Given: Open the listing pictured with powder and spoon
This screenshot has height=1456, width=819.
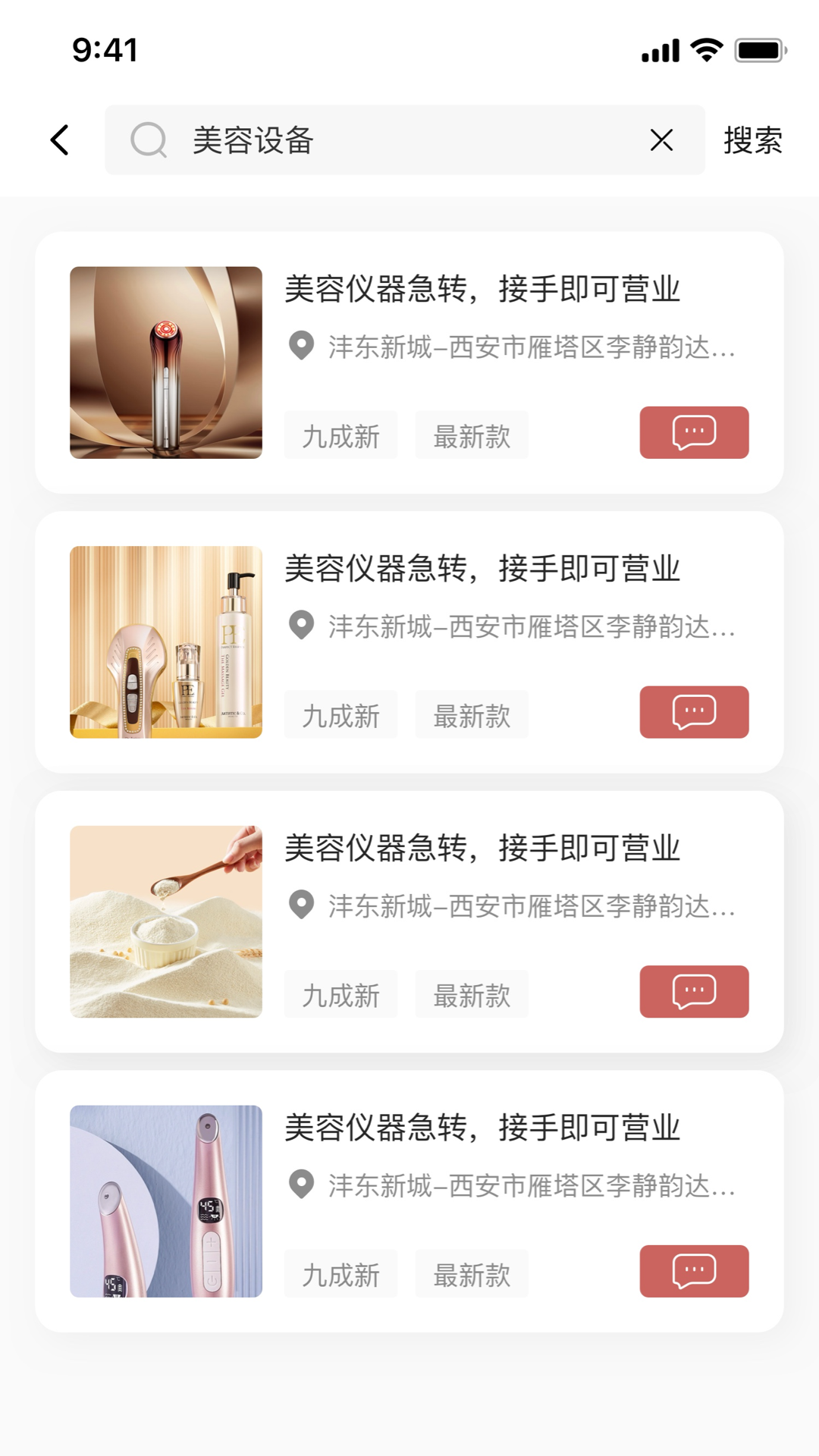Looking at the screenshot, I should click(x=166, y=921).
